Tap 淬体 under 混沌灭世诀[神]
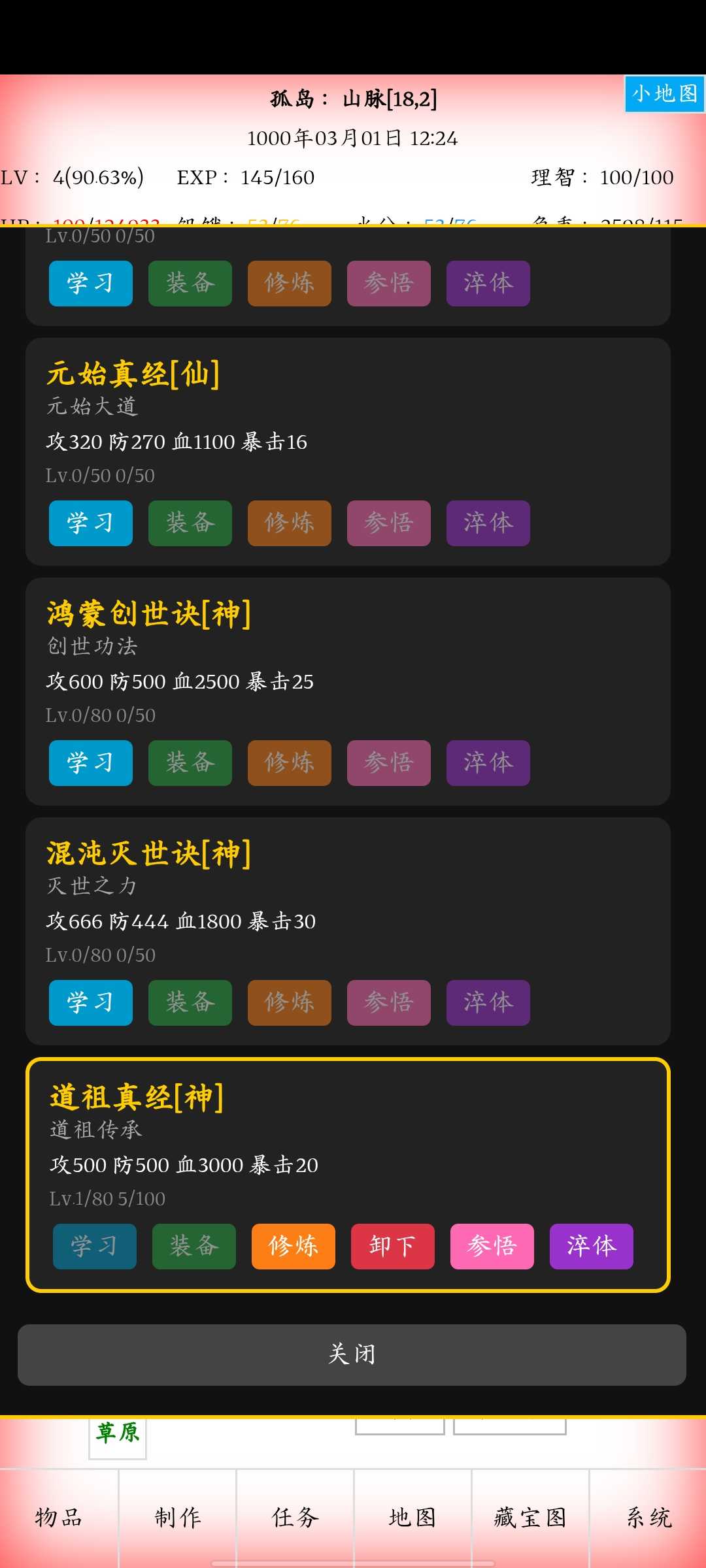Screen dimensions: 706x1568 [x=488, y=1002]
